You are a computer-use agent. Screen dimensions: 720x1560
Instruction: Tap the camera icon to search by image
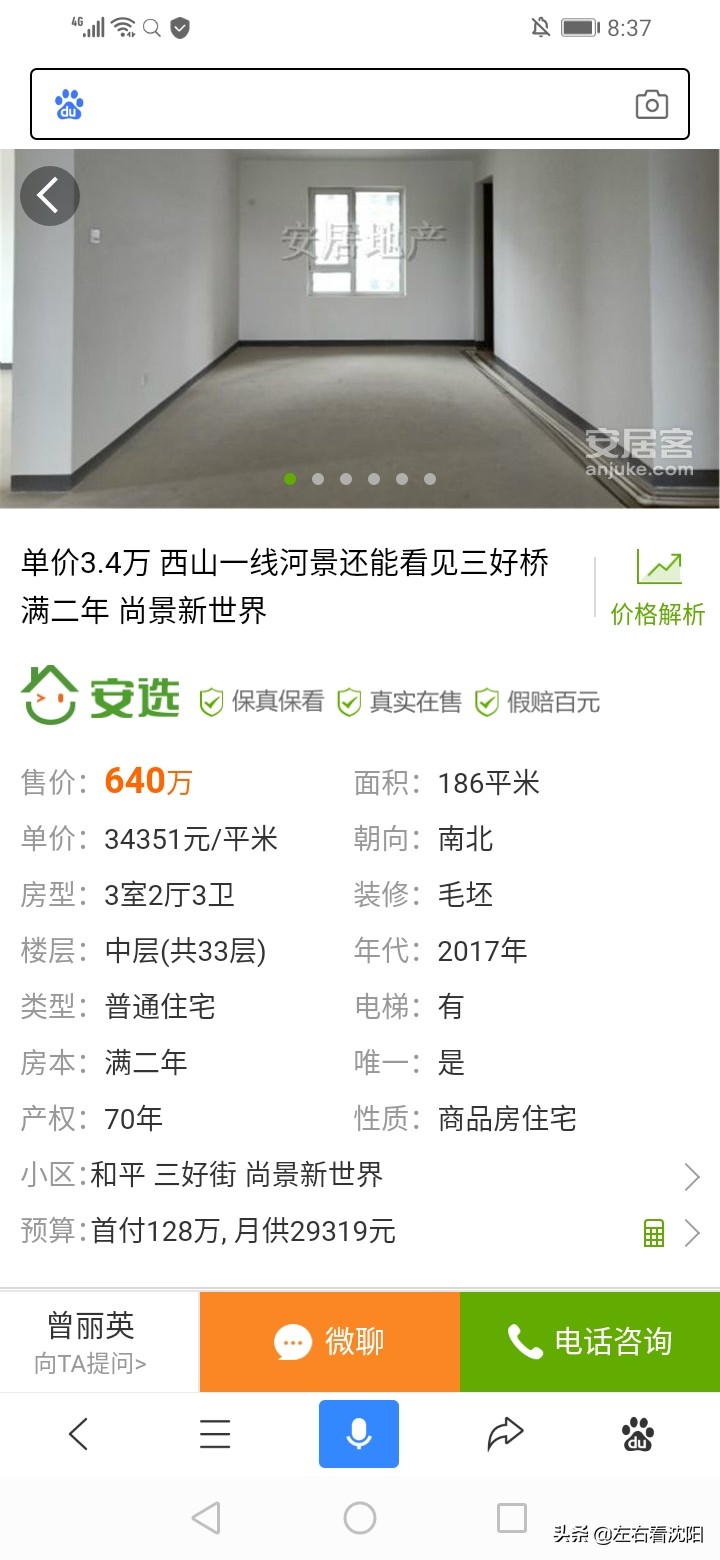[x=651, y=103]
